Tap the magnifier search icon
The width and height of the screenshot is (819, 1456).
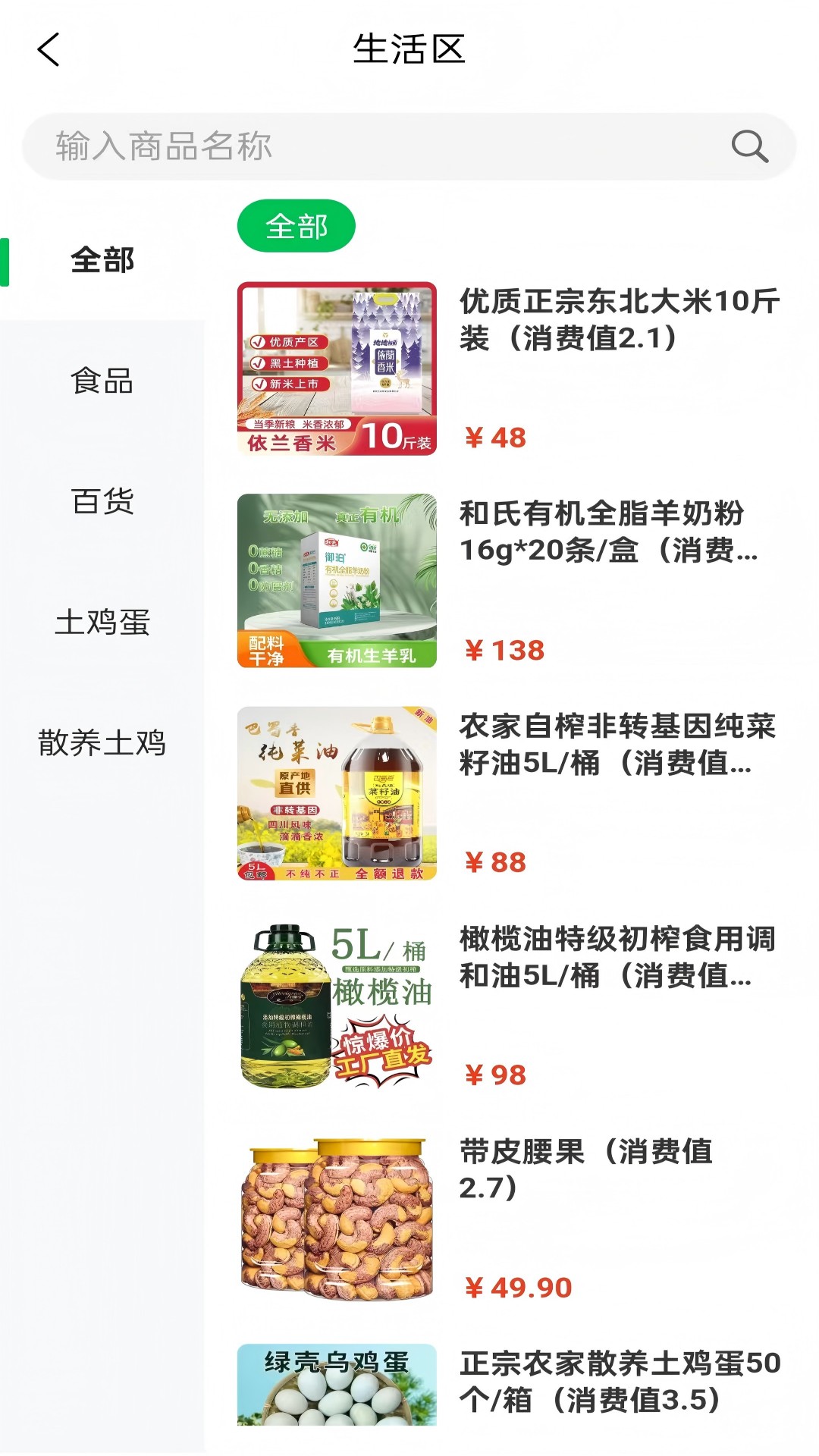749,146
